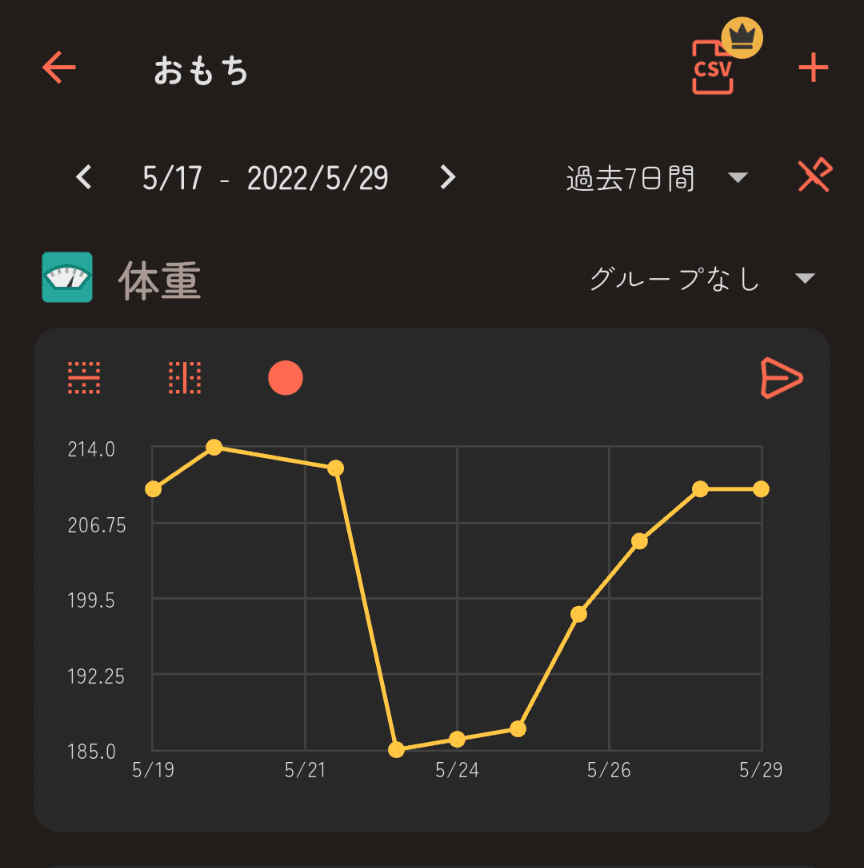864x868 pixels.
Task: Toggle vertical grid lines on chart
Action: (185, 377)
